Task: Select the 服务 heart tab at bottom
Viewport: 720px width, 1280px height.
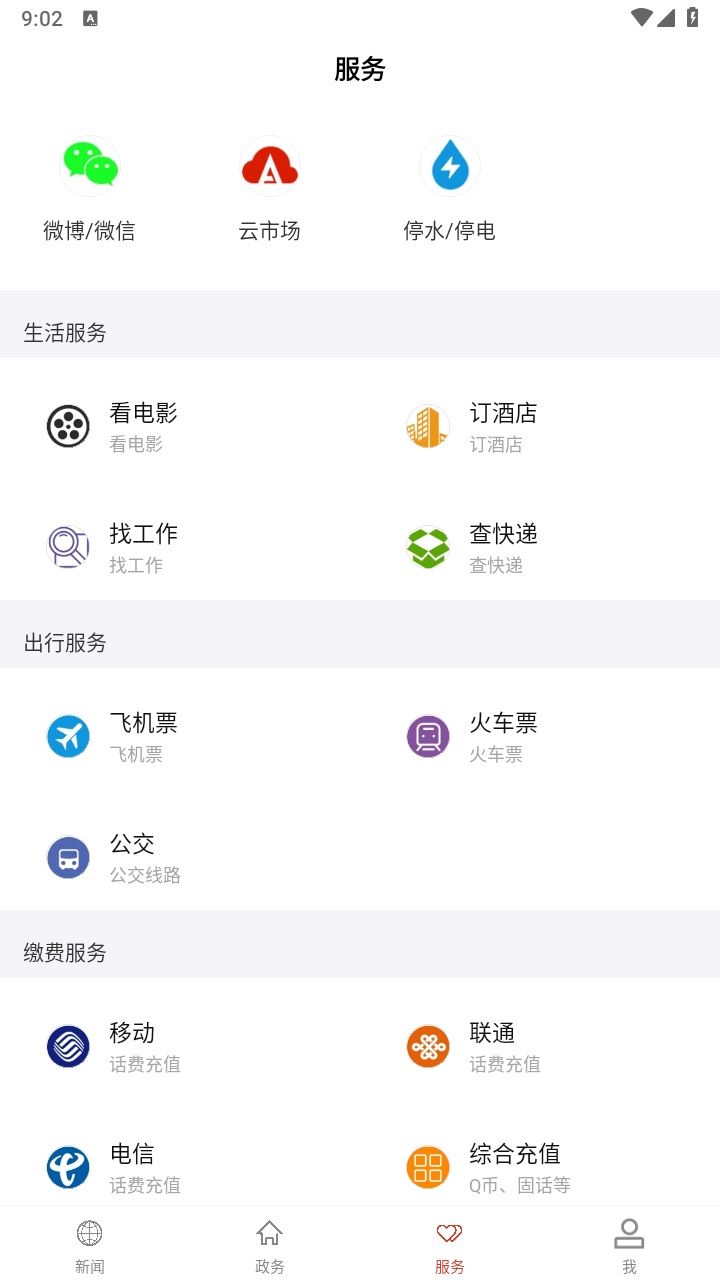Action: coord(449,1243)
